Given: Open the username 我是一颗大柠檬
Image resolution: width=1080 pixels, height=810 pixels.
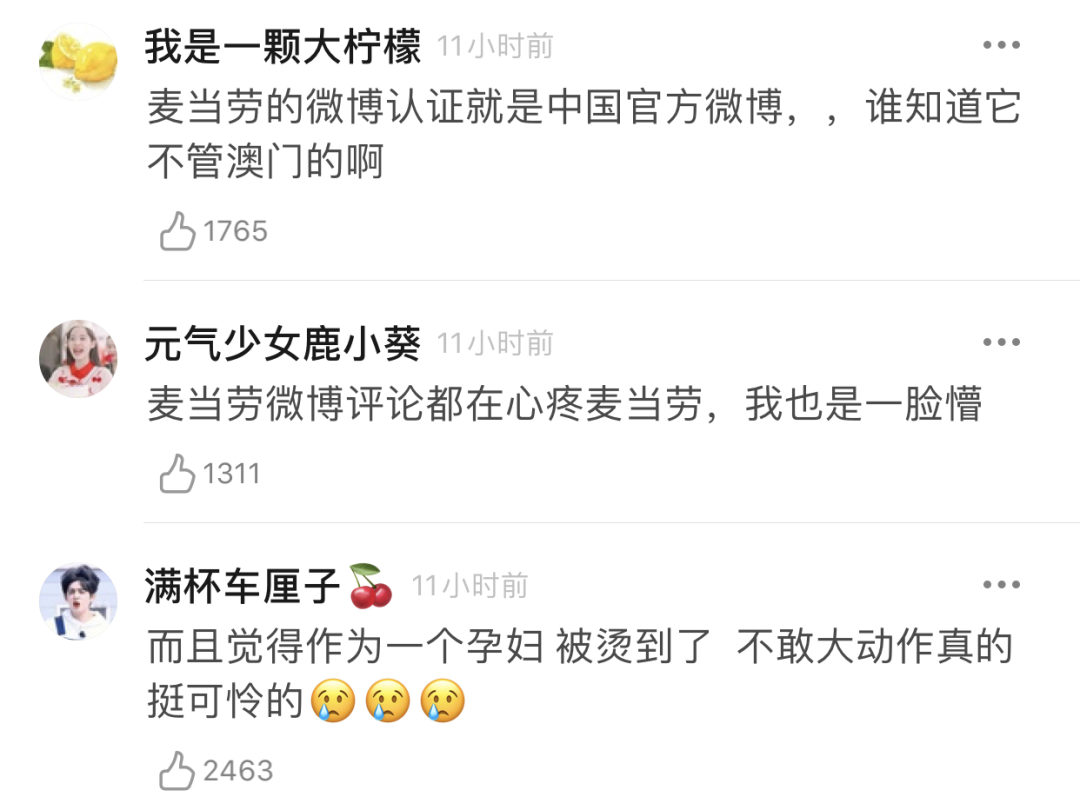Looking at the screenshot, I should click(283, 46).
